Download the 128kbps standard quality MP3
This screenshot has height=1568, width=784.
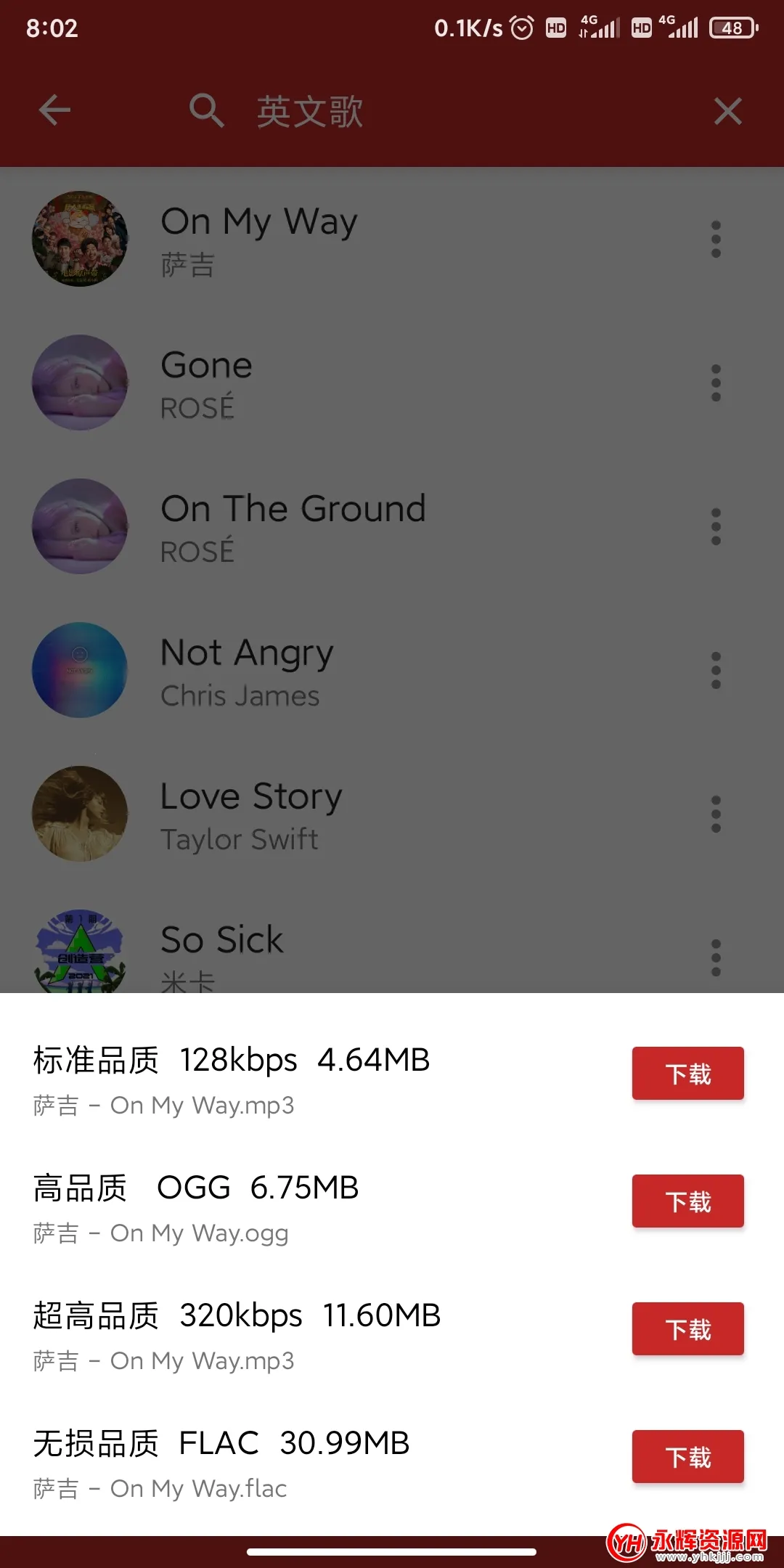pos(687,1074)
